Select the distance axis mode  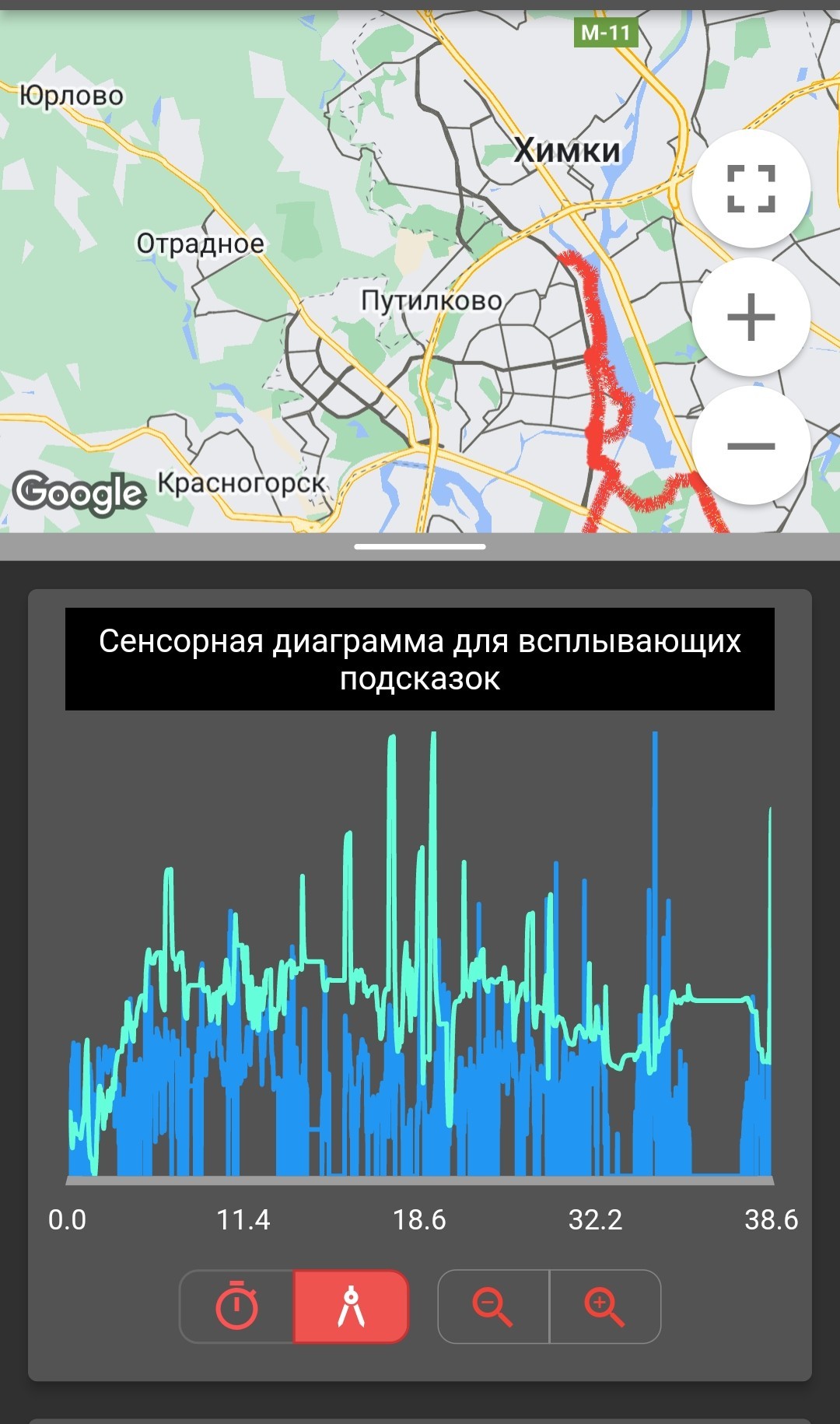tap(351, 1307)
